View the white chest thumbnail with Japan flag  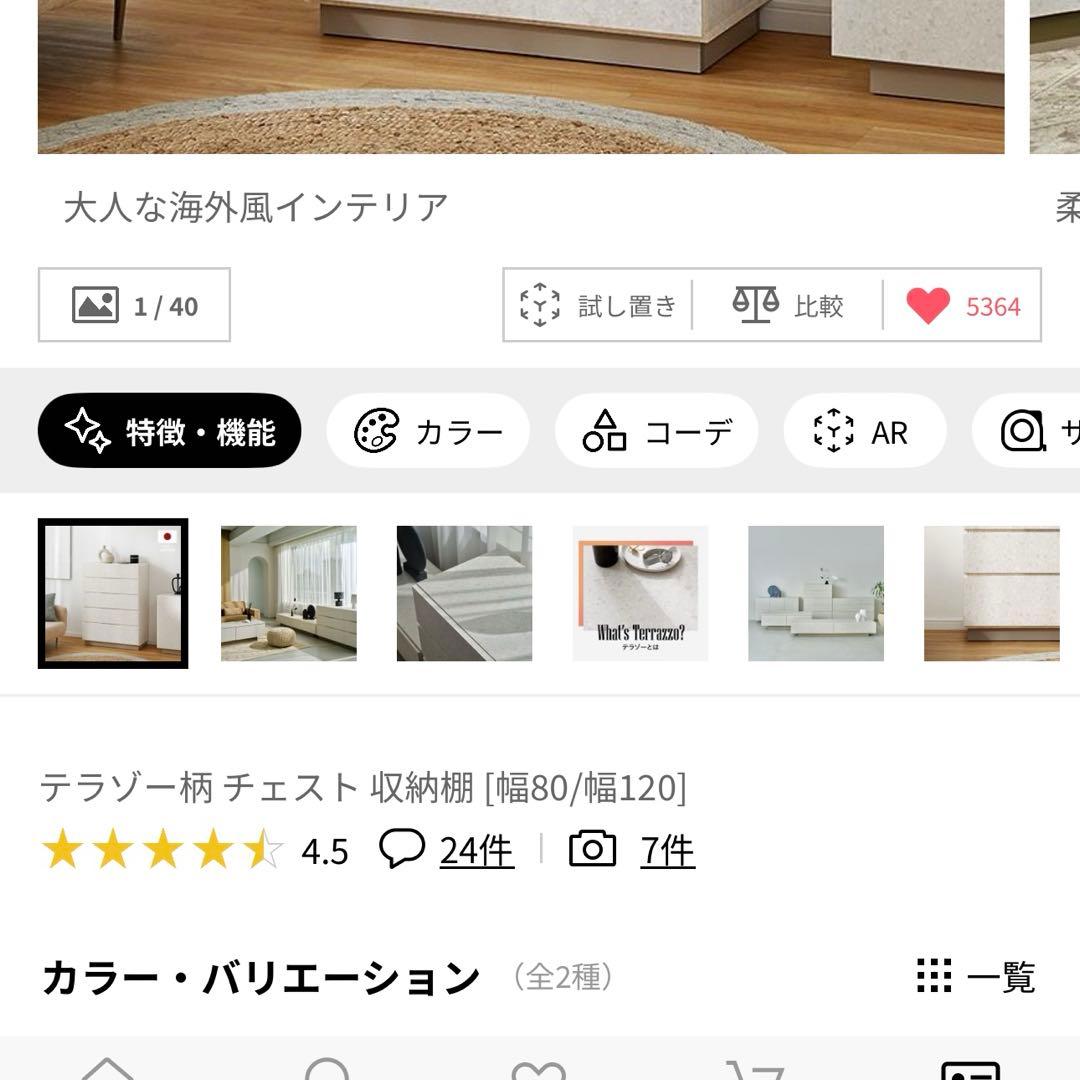(113, 593)
